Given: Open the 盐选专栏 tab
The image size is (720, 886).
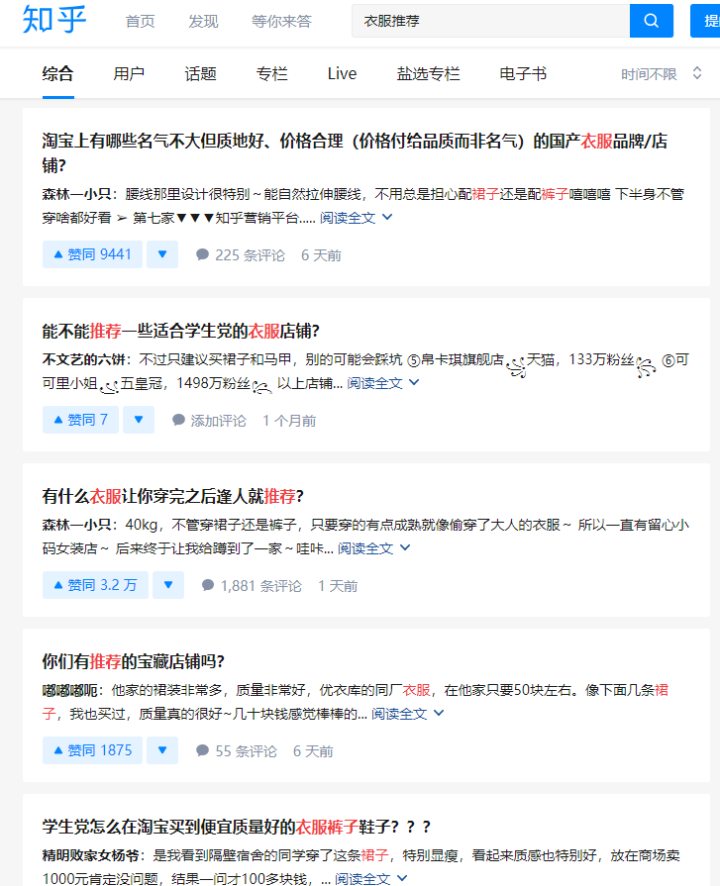Looking at the screenshot, I should click(x=428, y=74).
